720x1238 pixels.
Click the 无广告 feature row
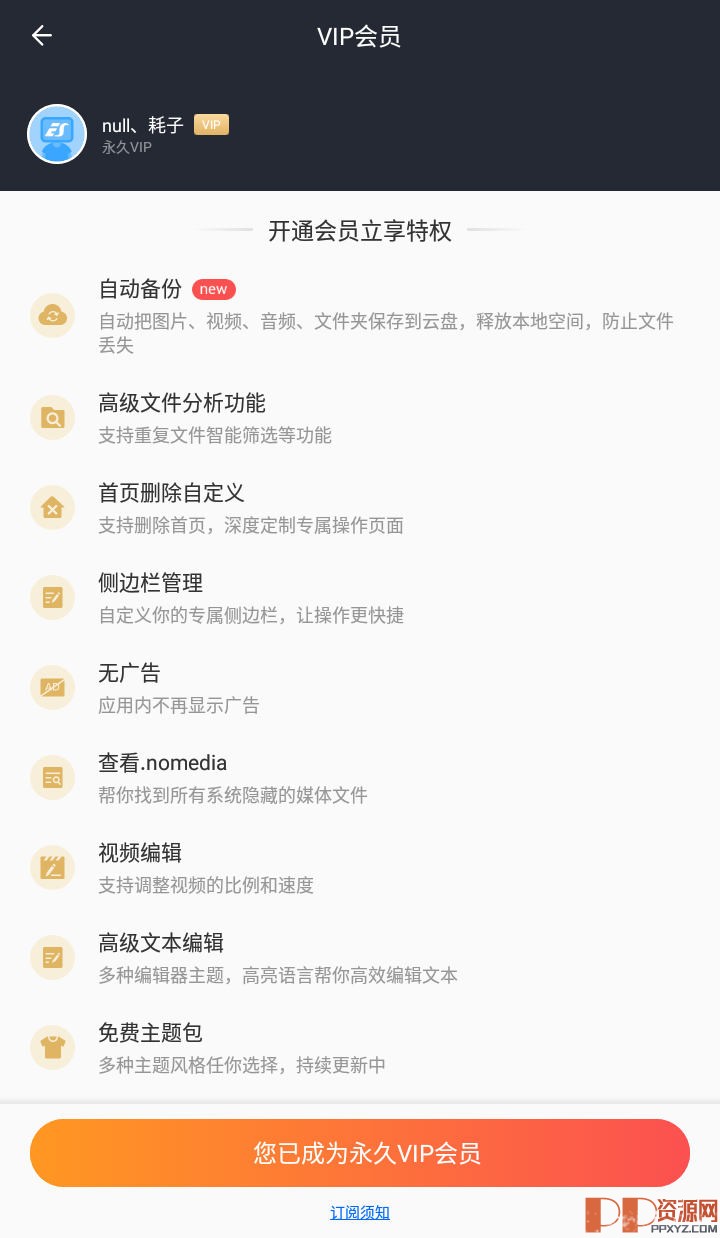click(129, 673)
